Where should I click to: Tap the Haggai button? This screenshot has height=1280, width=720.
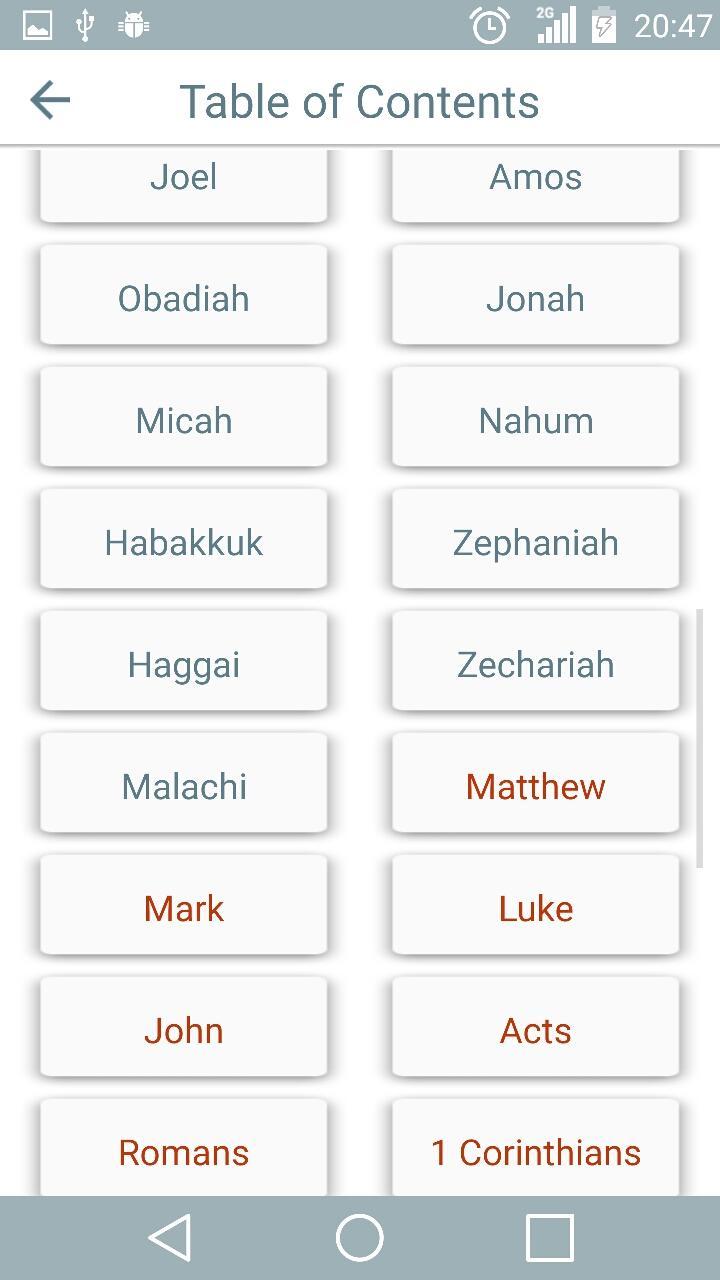(184, 664)
